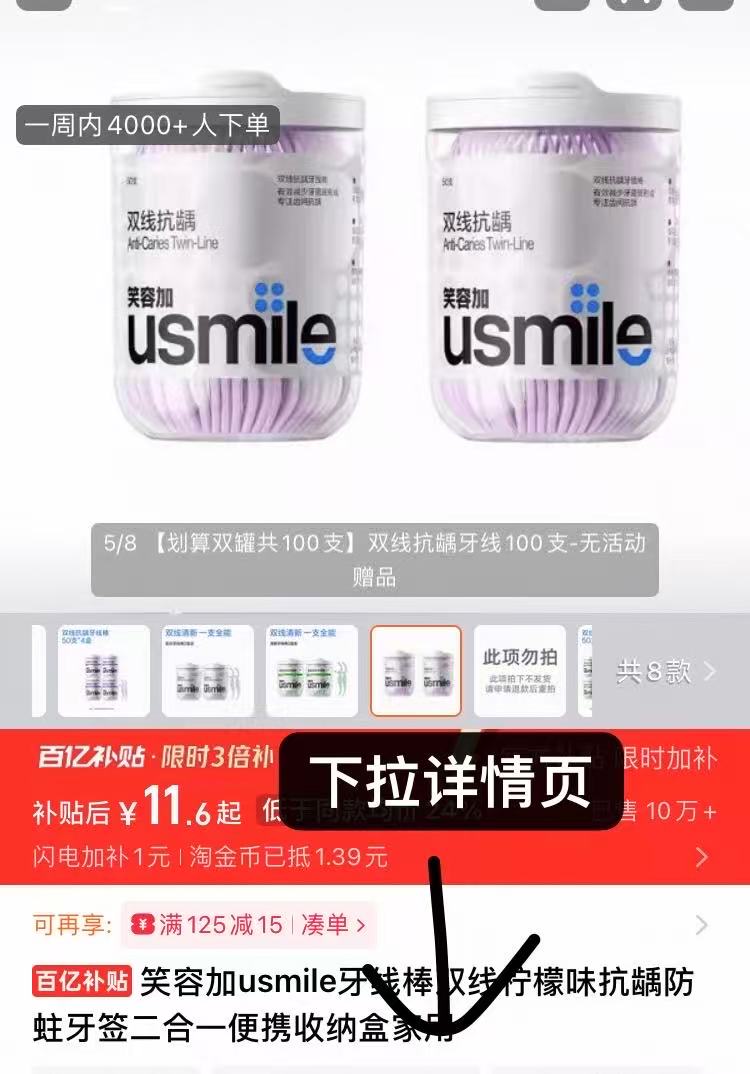This screenshot has height=1074, width=750.
Task: Open the 共8款 variants list
Action: tap(665, 671)
